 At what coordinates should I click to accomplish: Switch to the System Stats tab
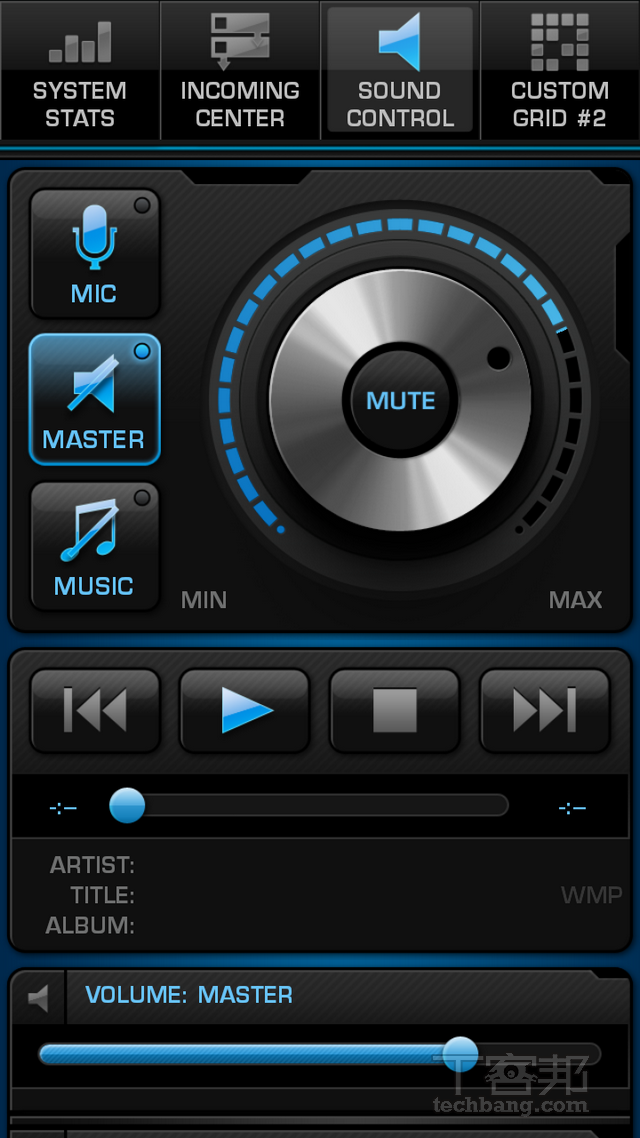[80, 70]
